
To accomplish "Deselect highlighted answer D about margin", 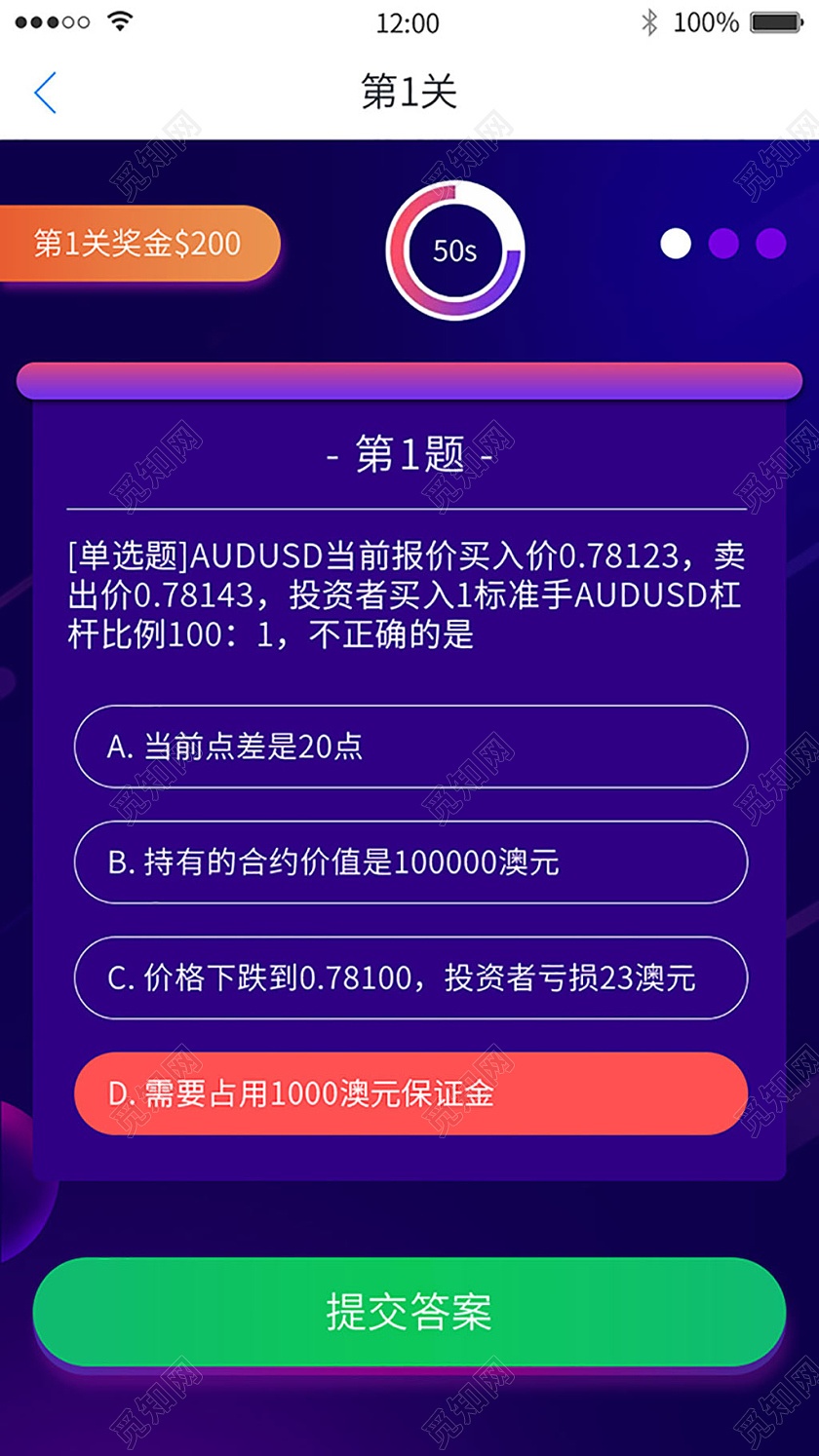I will pyautogui.click(x=409, y=1093).
